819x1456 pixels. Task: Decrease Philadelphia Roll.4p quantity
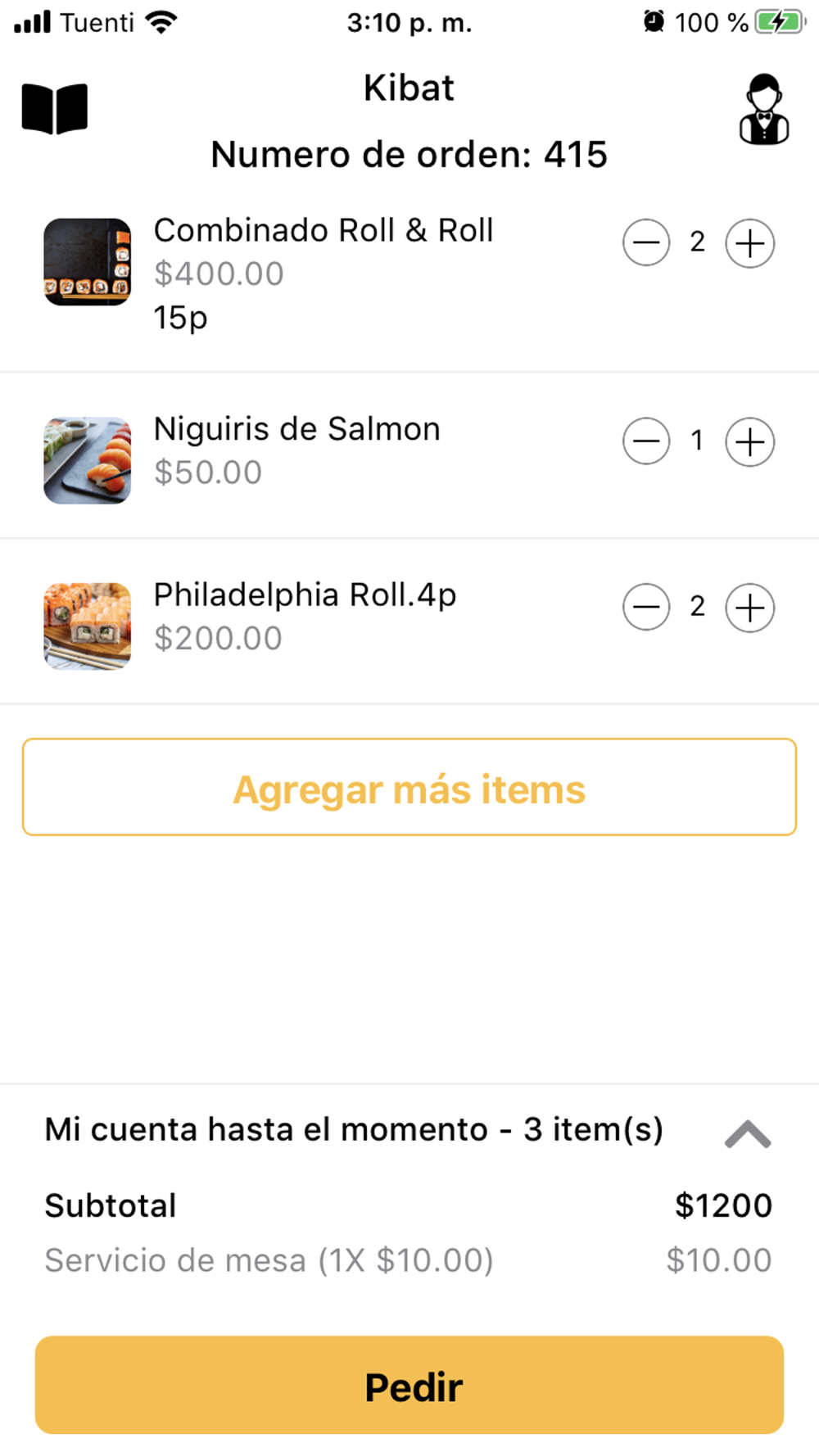(646, 608)
